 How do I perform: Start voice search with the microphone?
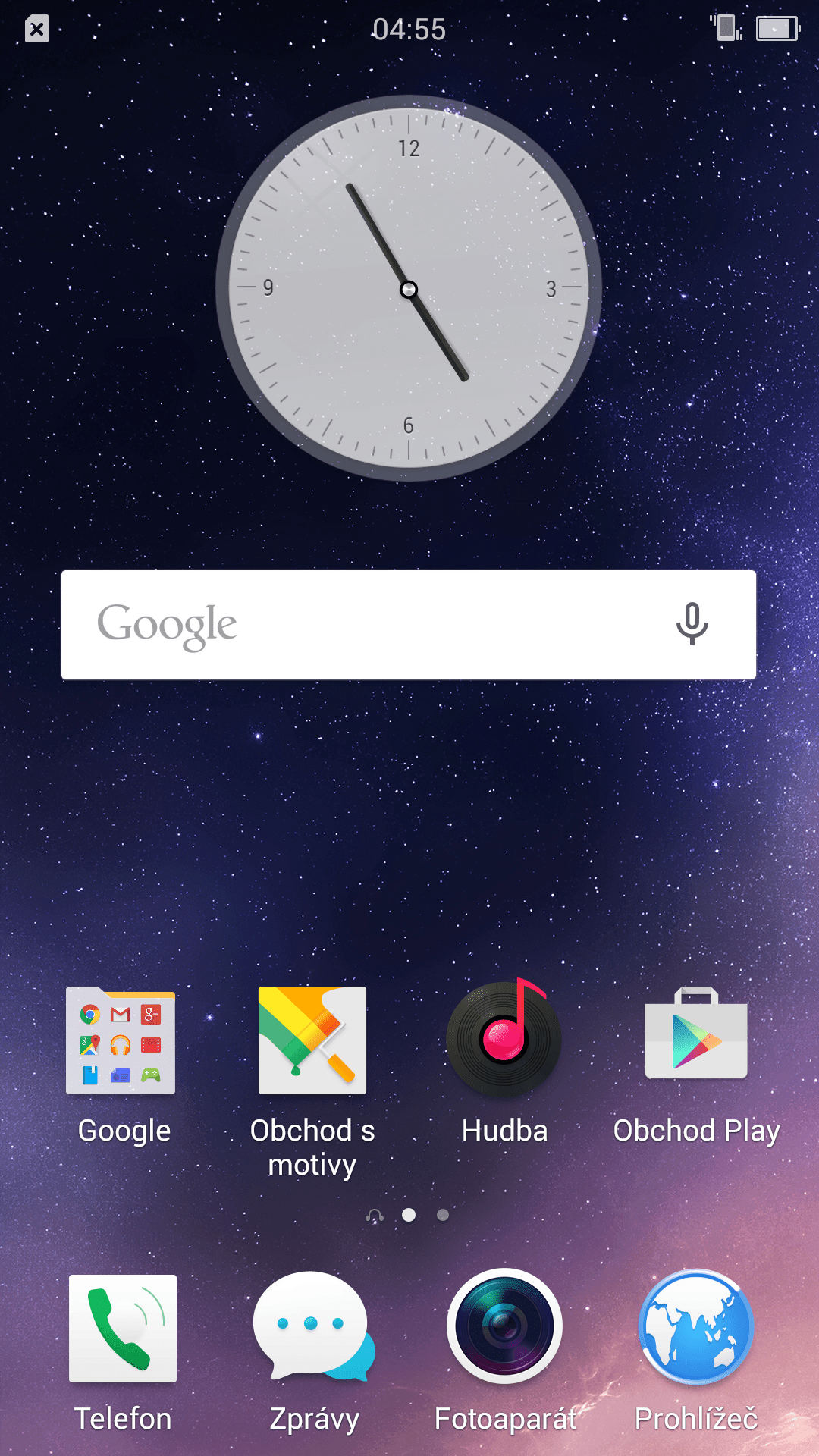click(x=692, y=624)
